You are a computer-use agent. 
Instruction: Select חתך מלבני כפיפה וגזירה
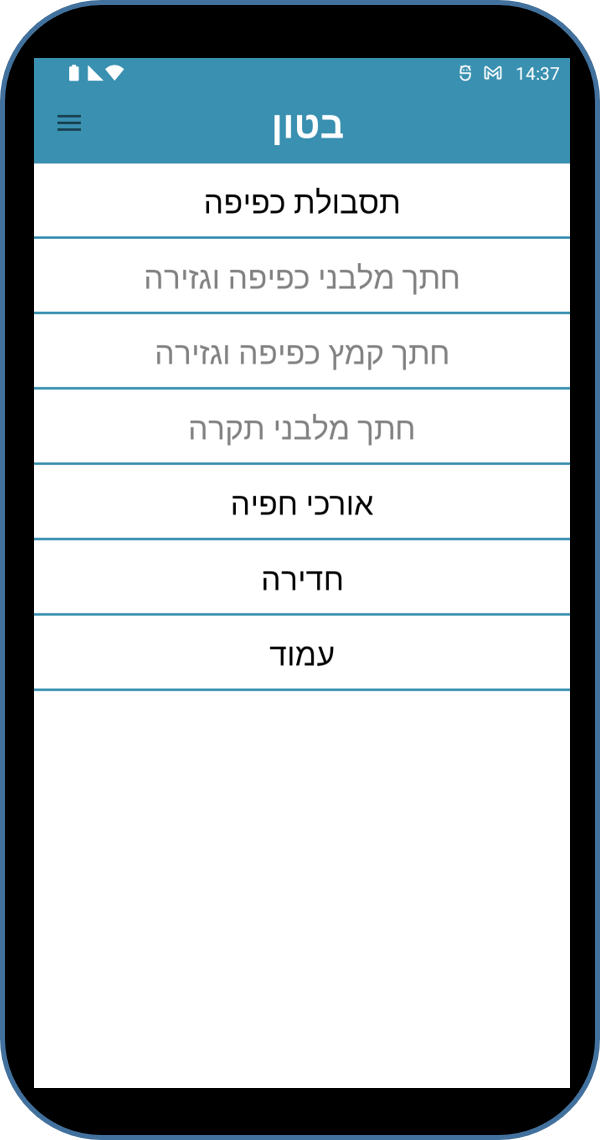[x=302, y=277]
